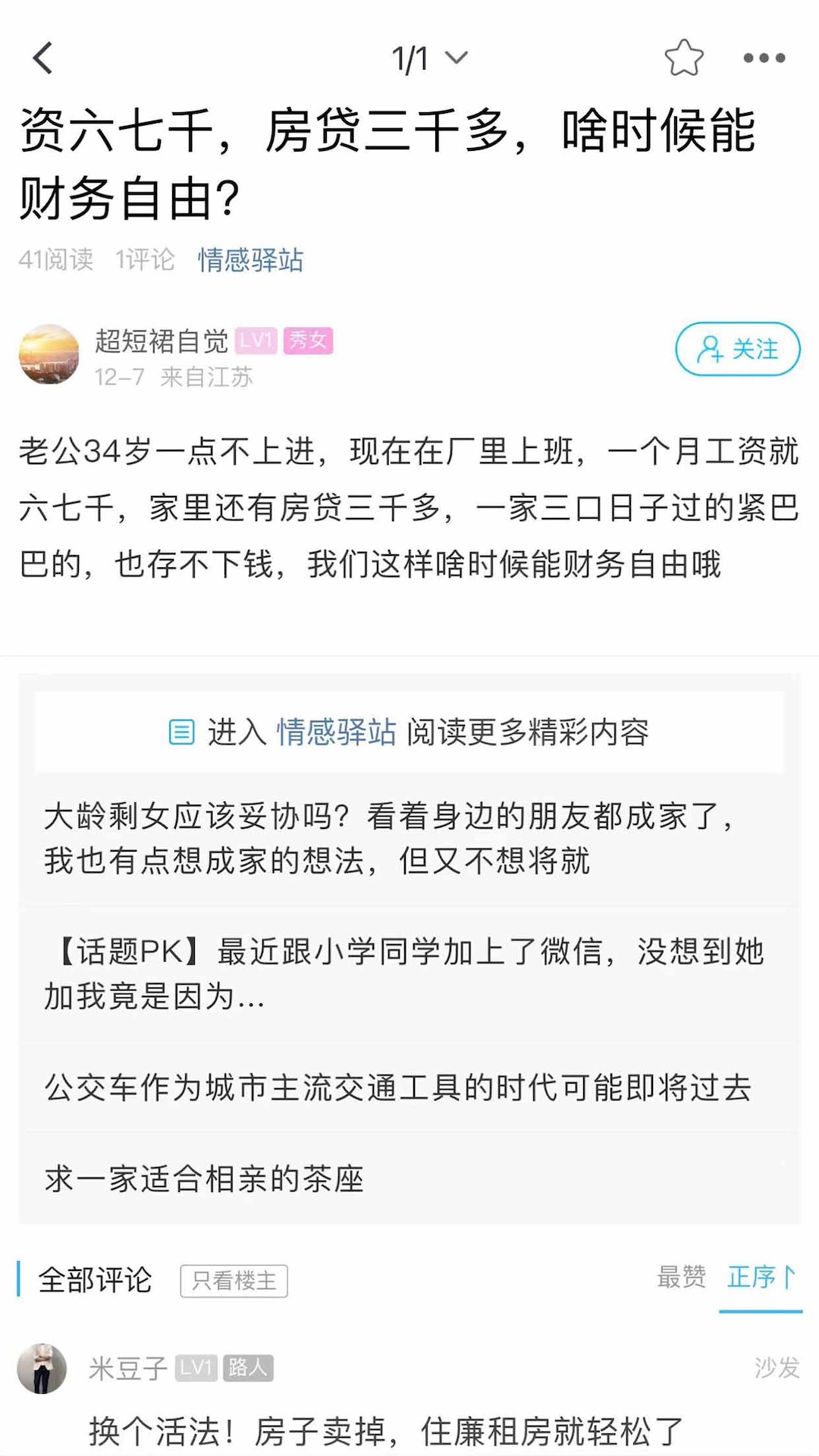Follow the author with the 关注 button
Viewport: 819px width, 1456px height.
pos(737,350)
